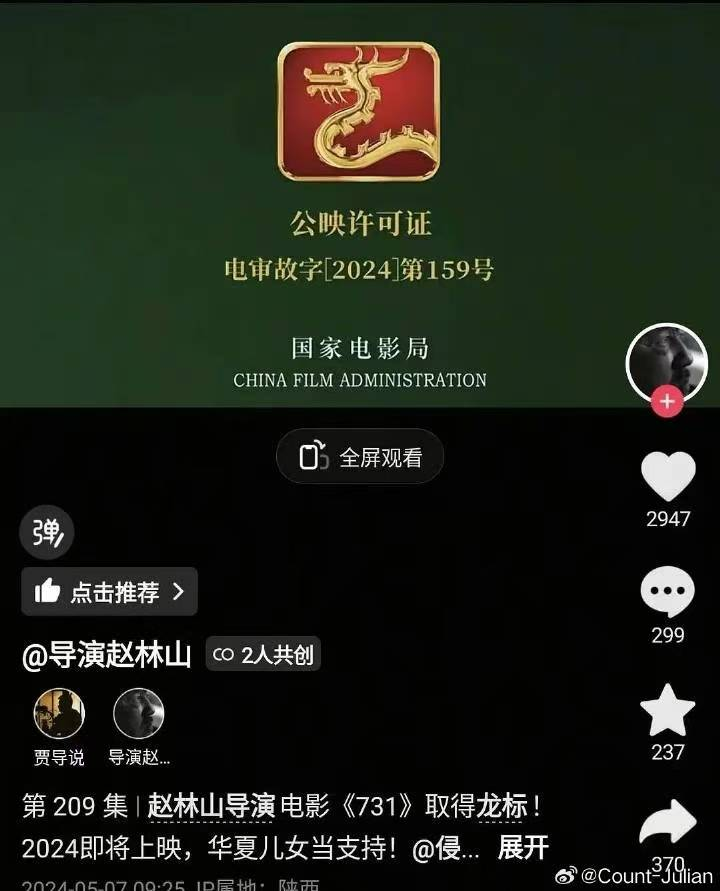Follow the creator via the red plus

tap(666, 402)
